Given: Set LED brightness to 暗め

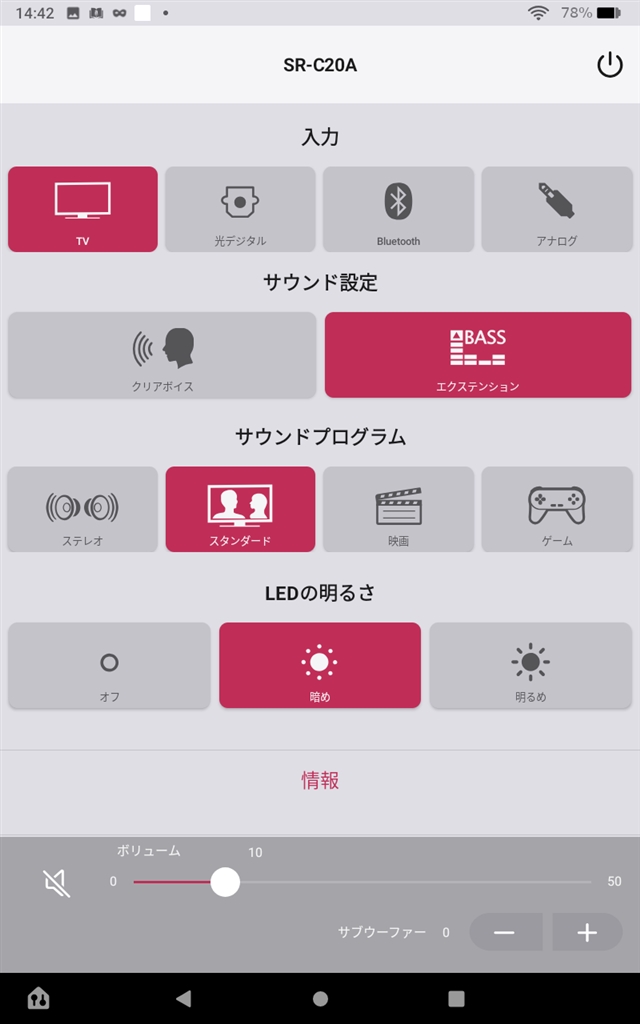Looking at the screenshot, I should click(320, 665).
